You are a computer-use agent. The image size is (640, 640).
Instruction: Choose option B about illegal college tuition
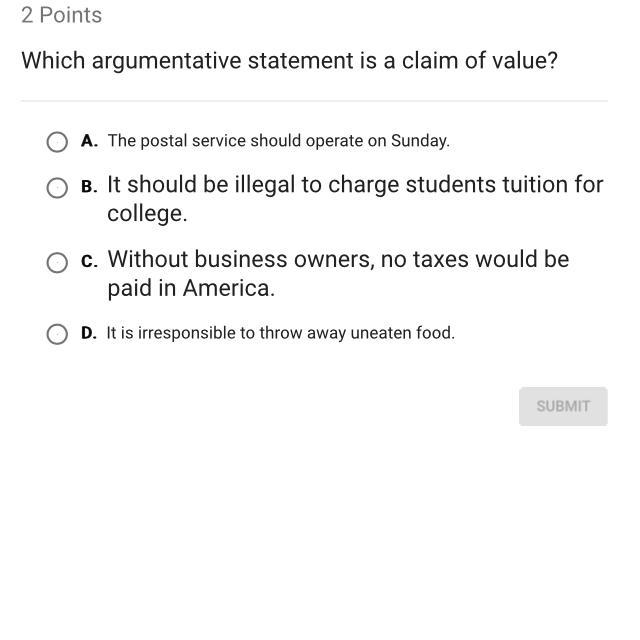click(x=57, y=187)
